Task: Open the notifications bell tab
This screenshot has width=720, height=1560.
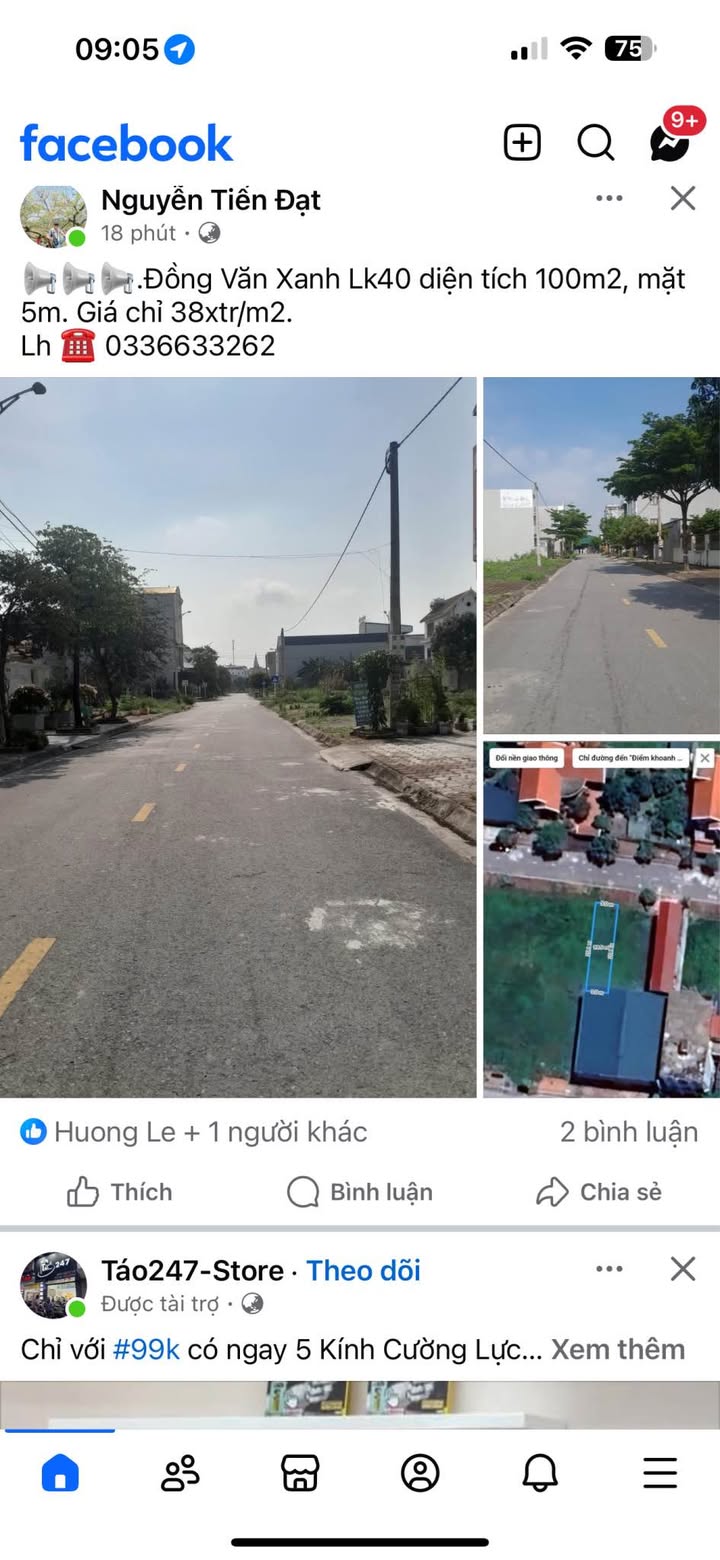Action: [x=540, y=1473]
